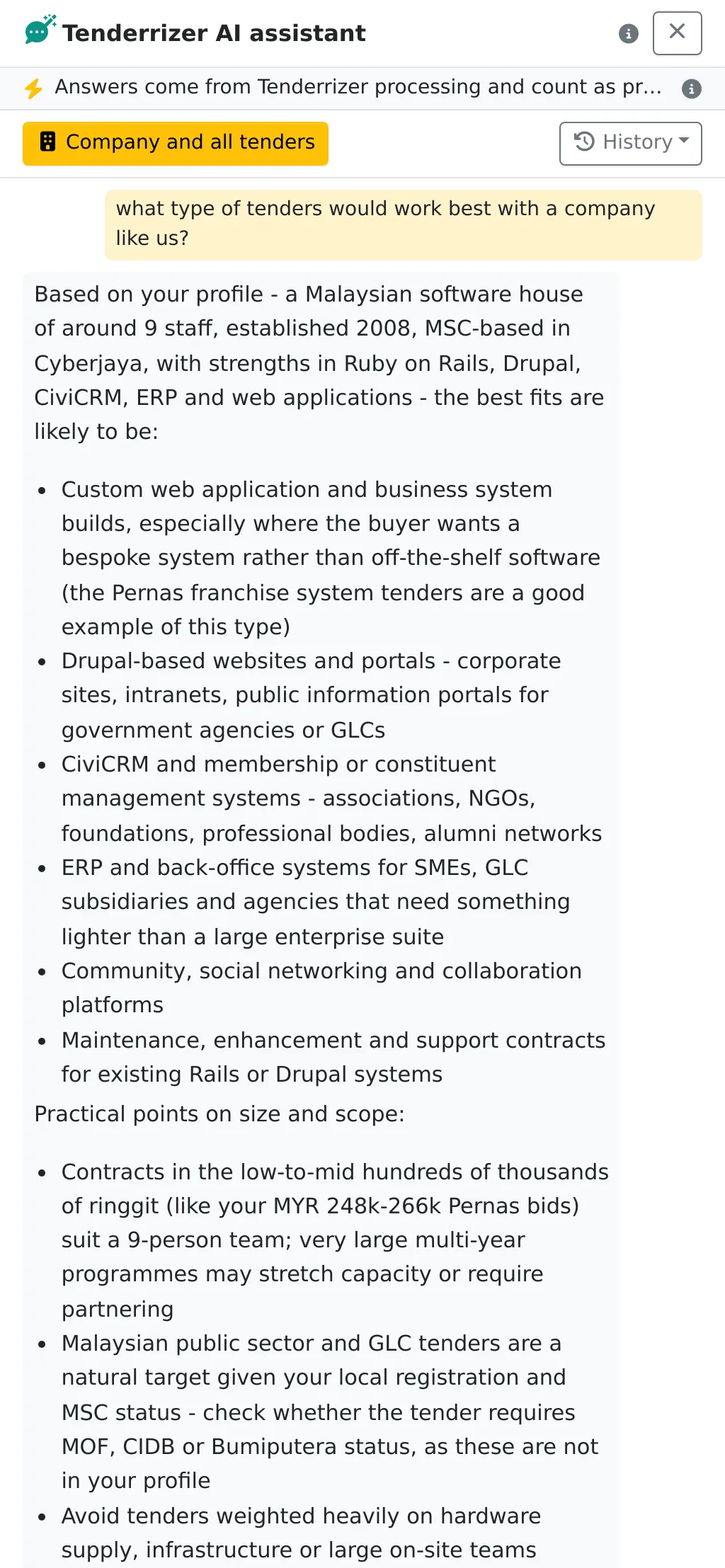This screenshot has width=725, height=1568.
Task: Tap info icon on the processing notice
Action: coord(691,88)
